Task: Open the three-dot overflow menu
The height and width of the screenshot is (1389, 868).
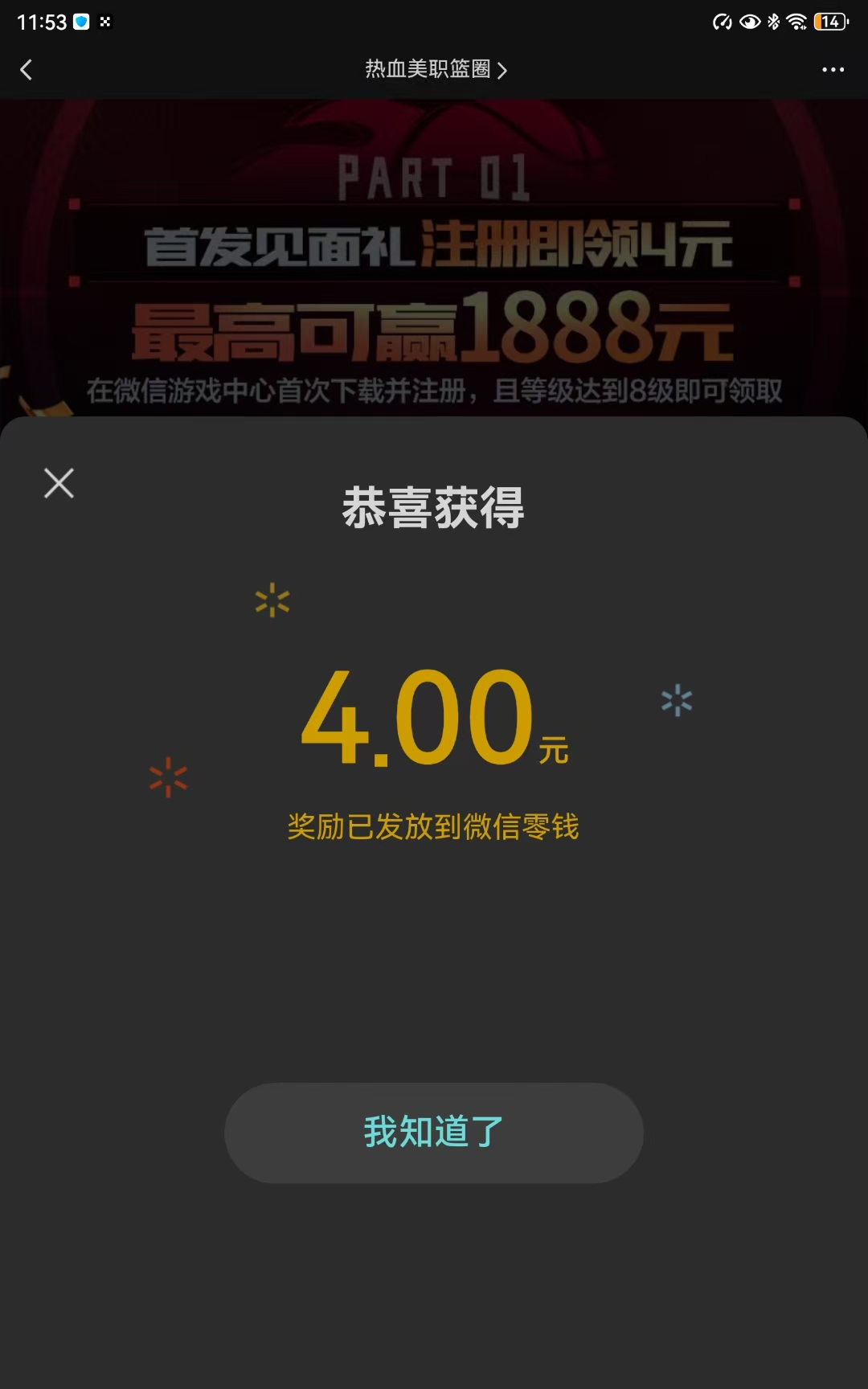Action: pos(833,70)
